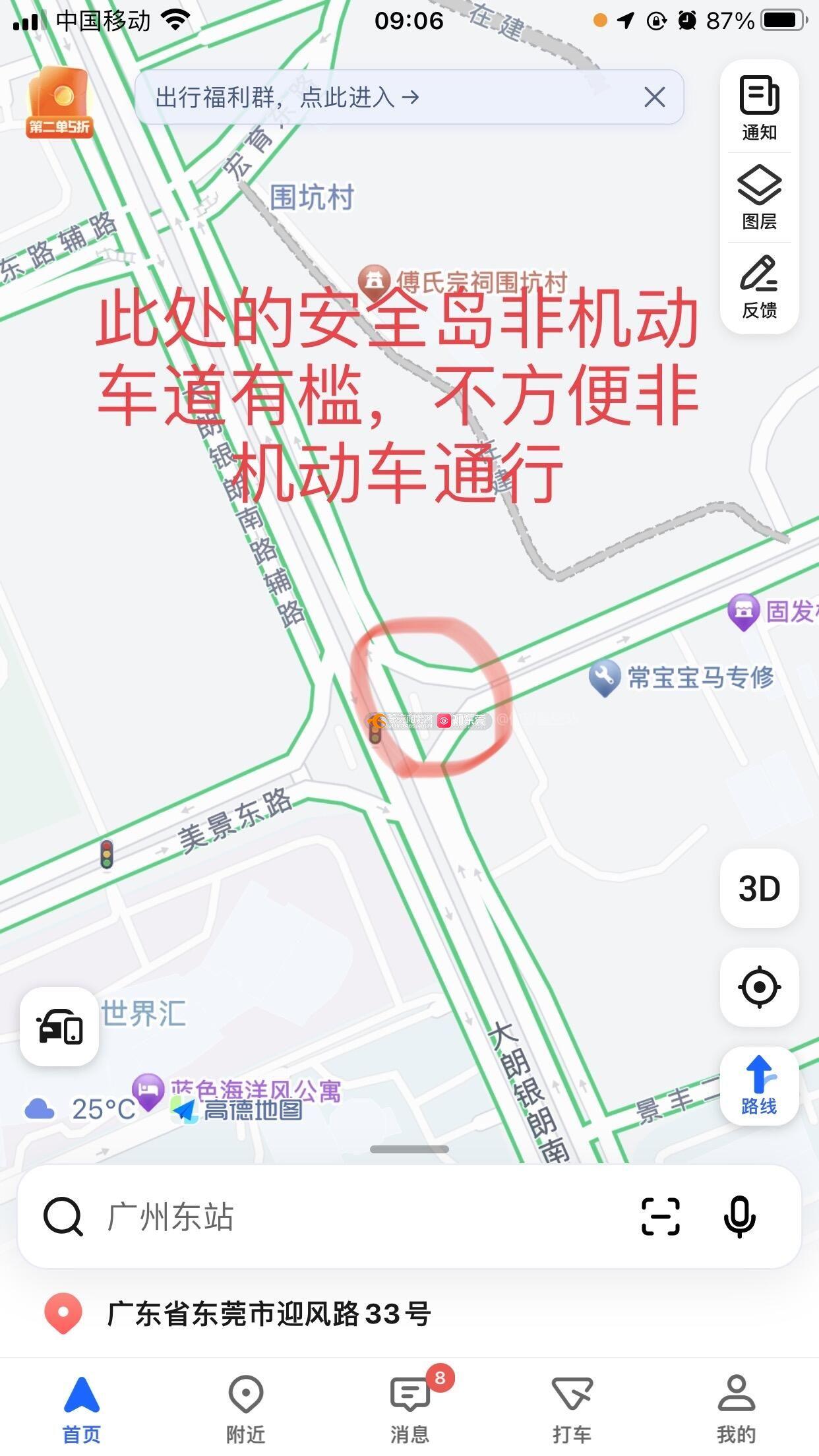Switch to the 附近 tab
819x1456 pixels.
click(x=245, y=1404)
